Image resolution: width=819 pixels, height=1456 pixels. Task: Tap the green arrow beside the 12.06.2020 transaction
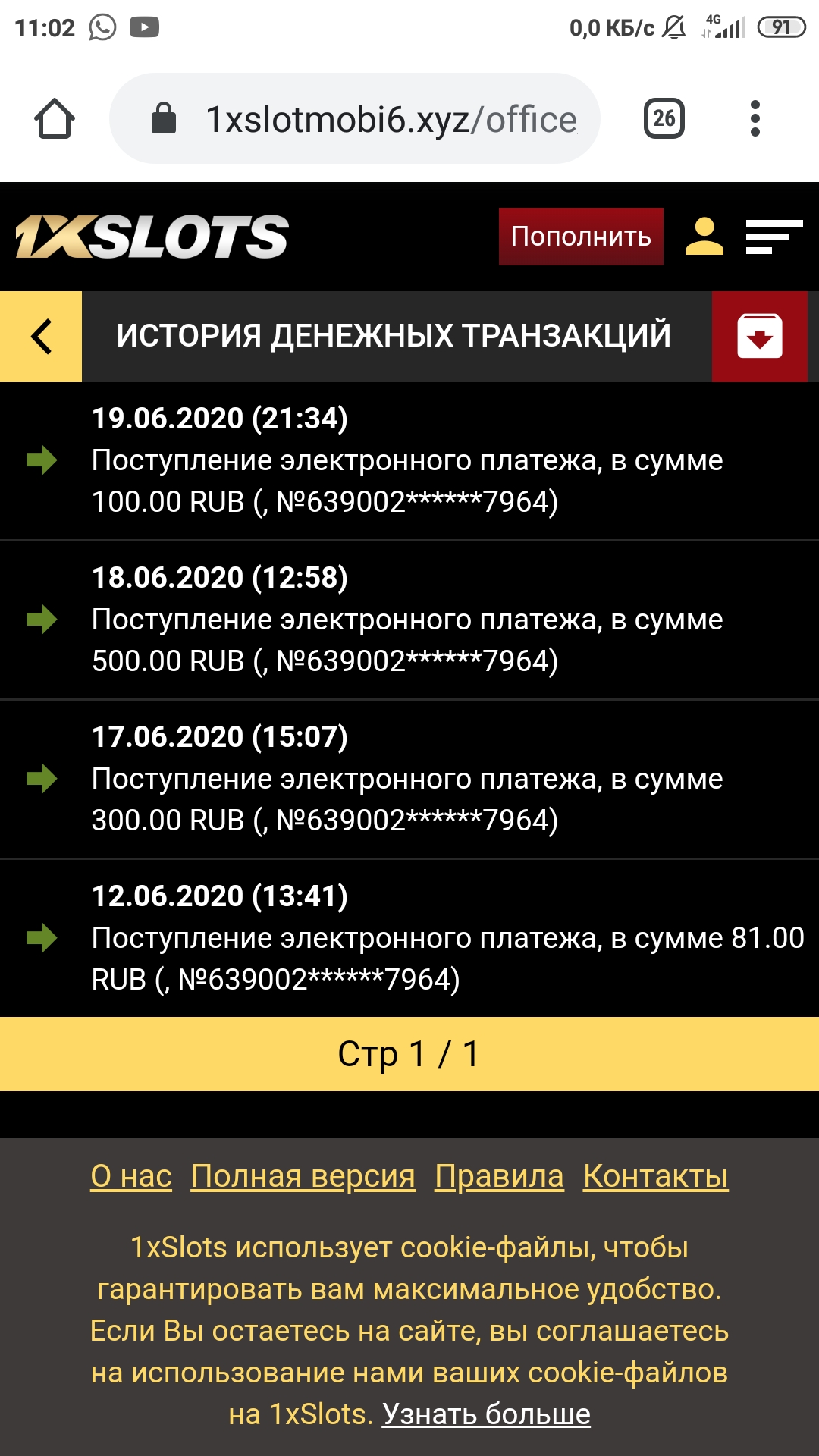42,937
